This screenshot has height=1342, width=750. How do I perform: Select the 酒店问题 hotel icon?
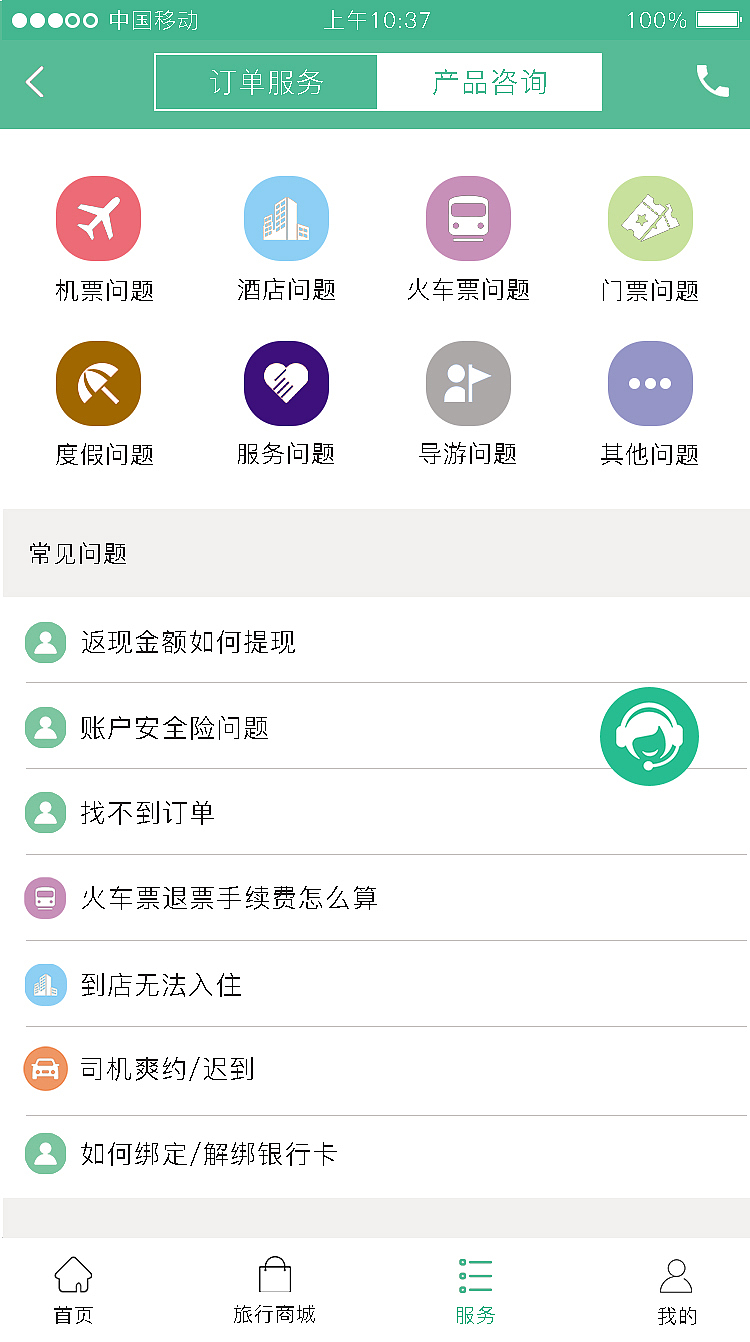[286, 218]
